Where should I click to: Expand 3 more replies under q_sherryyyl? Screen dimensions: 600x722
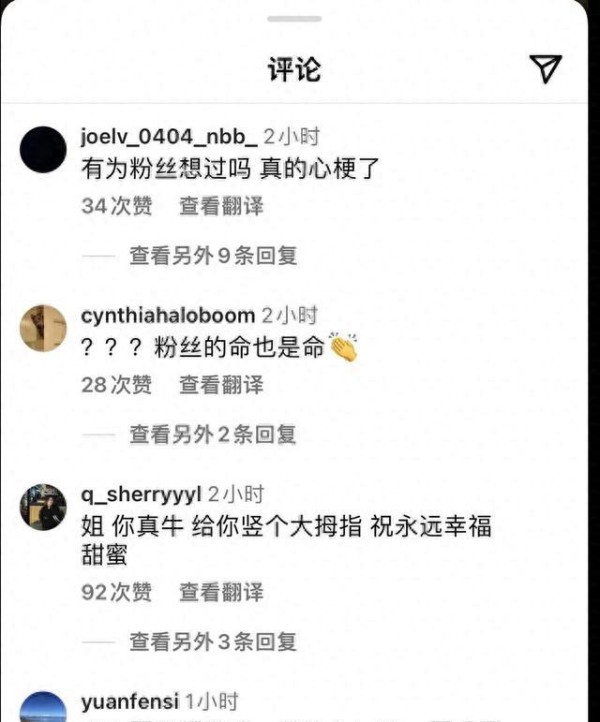pos(213,641)
